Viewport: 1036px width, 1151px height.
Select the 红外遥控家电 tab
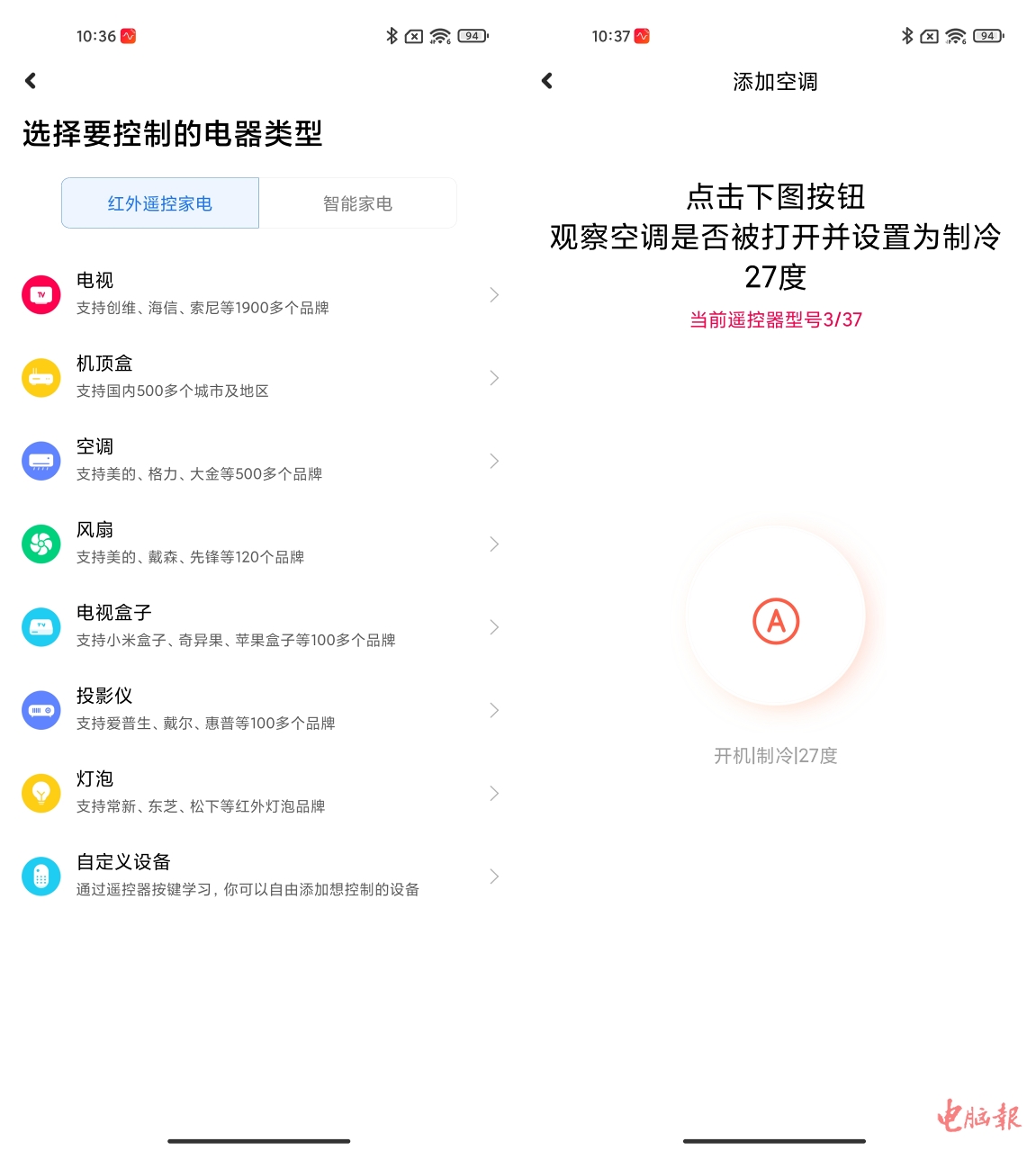[160, 203]
